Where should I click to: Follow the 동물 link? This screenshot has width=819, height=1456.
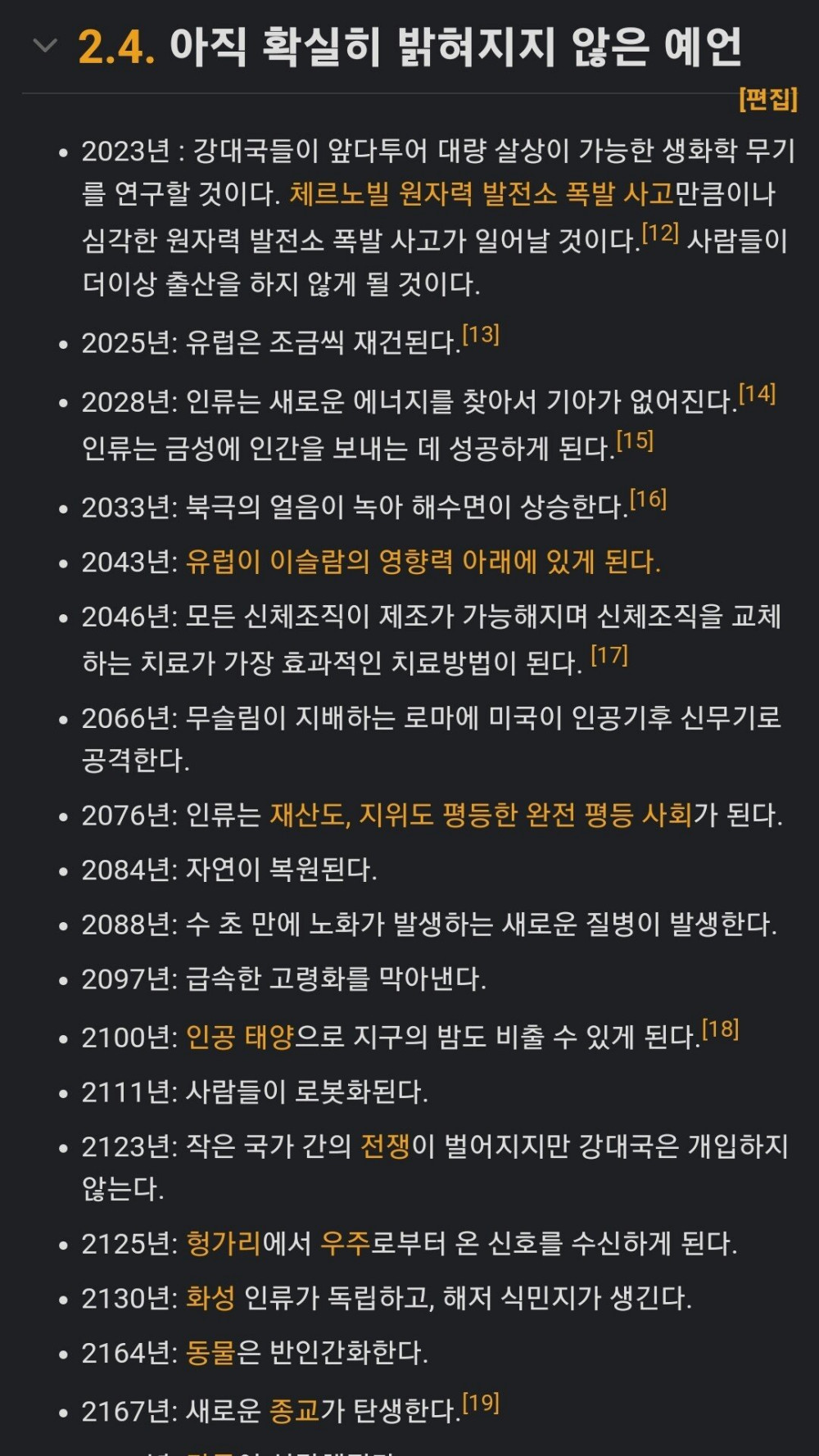[210, 1353]
